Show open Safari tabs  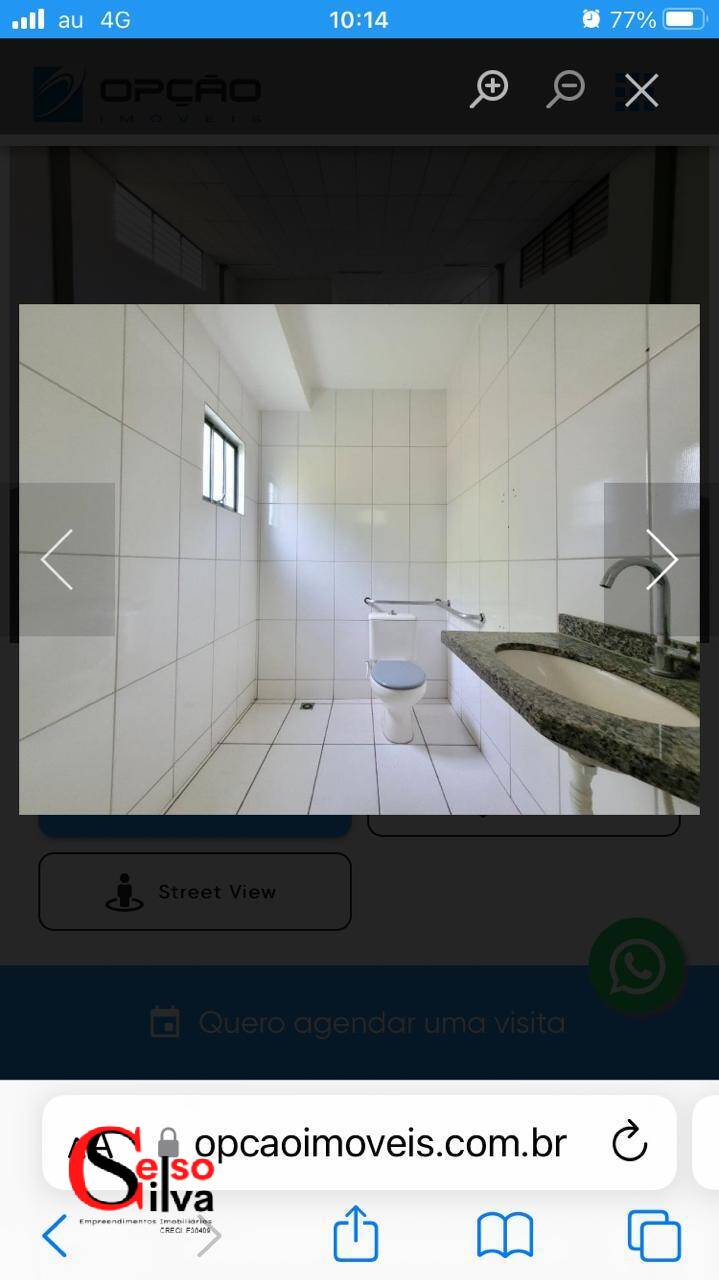[x=654, y=1236]
